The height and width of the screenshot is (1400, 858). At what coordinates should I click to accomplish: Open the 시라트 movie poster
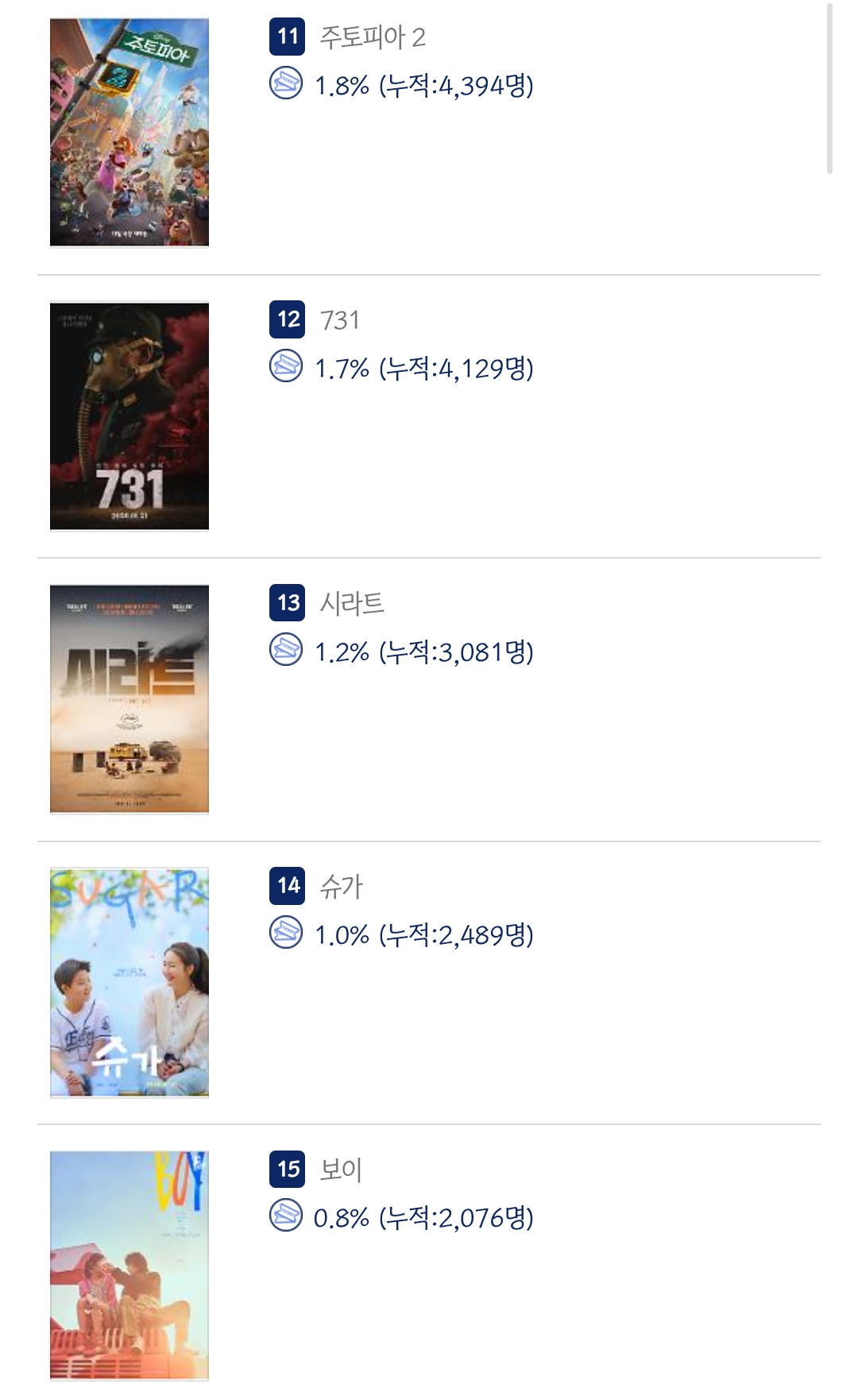(129, 699)
